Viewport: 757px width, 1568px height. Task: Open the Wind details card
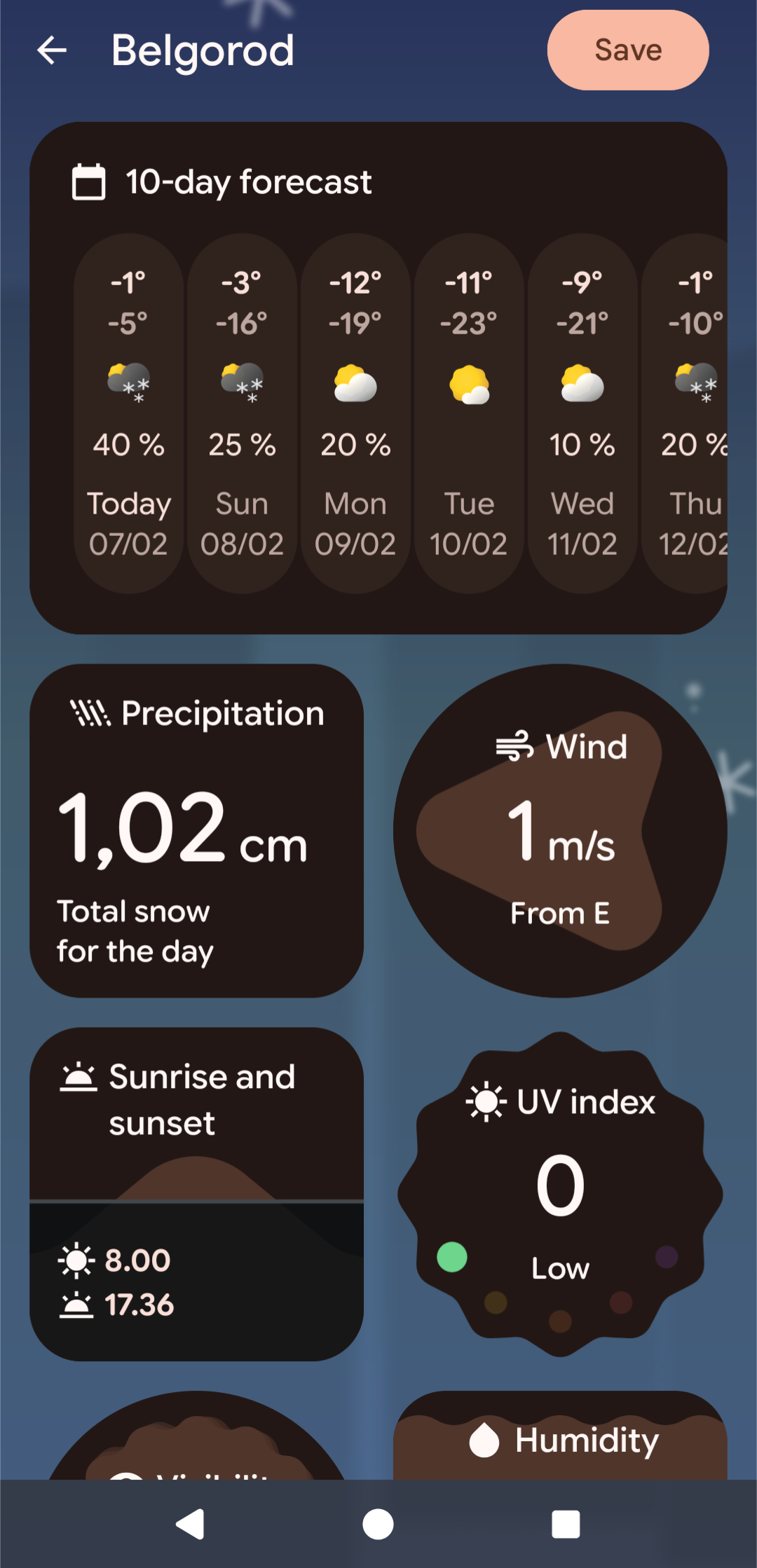[x=560, y=830]
